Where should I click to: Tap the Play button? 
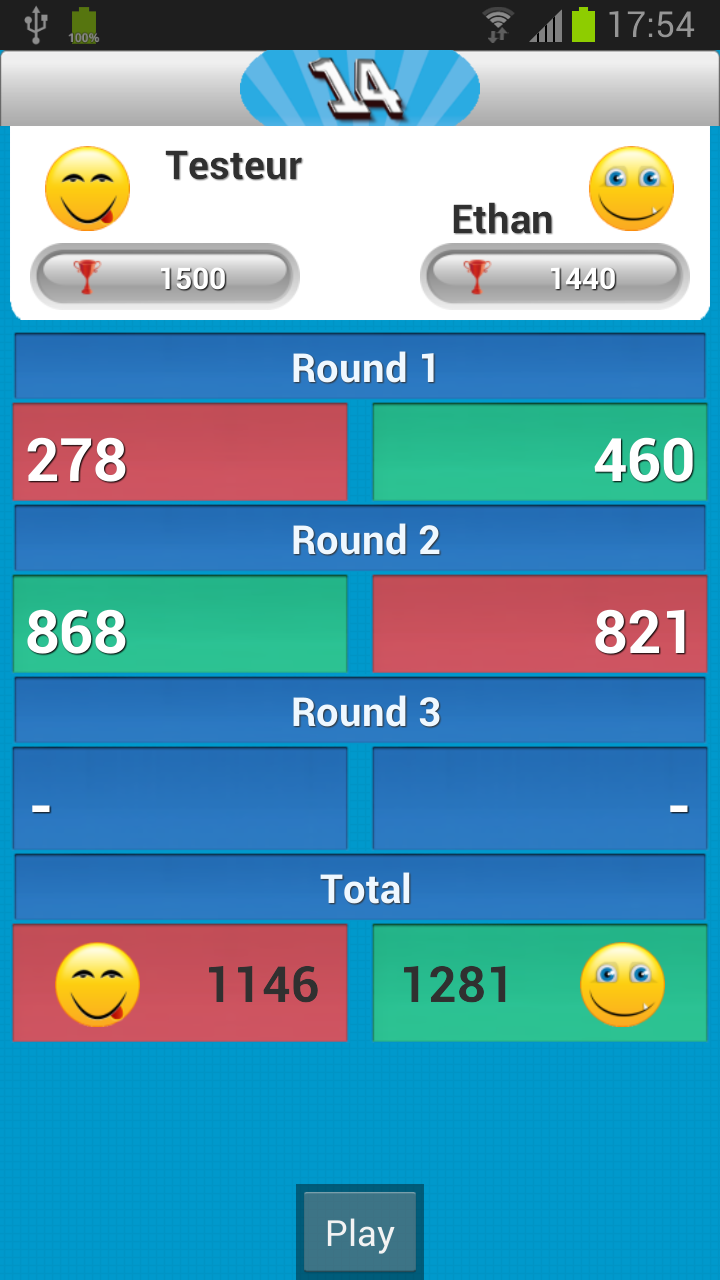coord(360,1232)
